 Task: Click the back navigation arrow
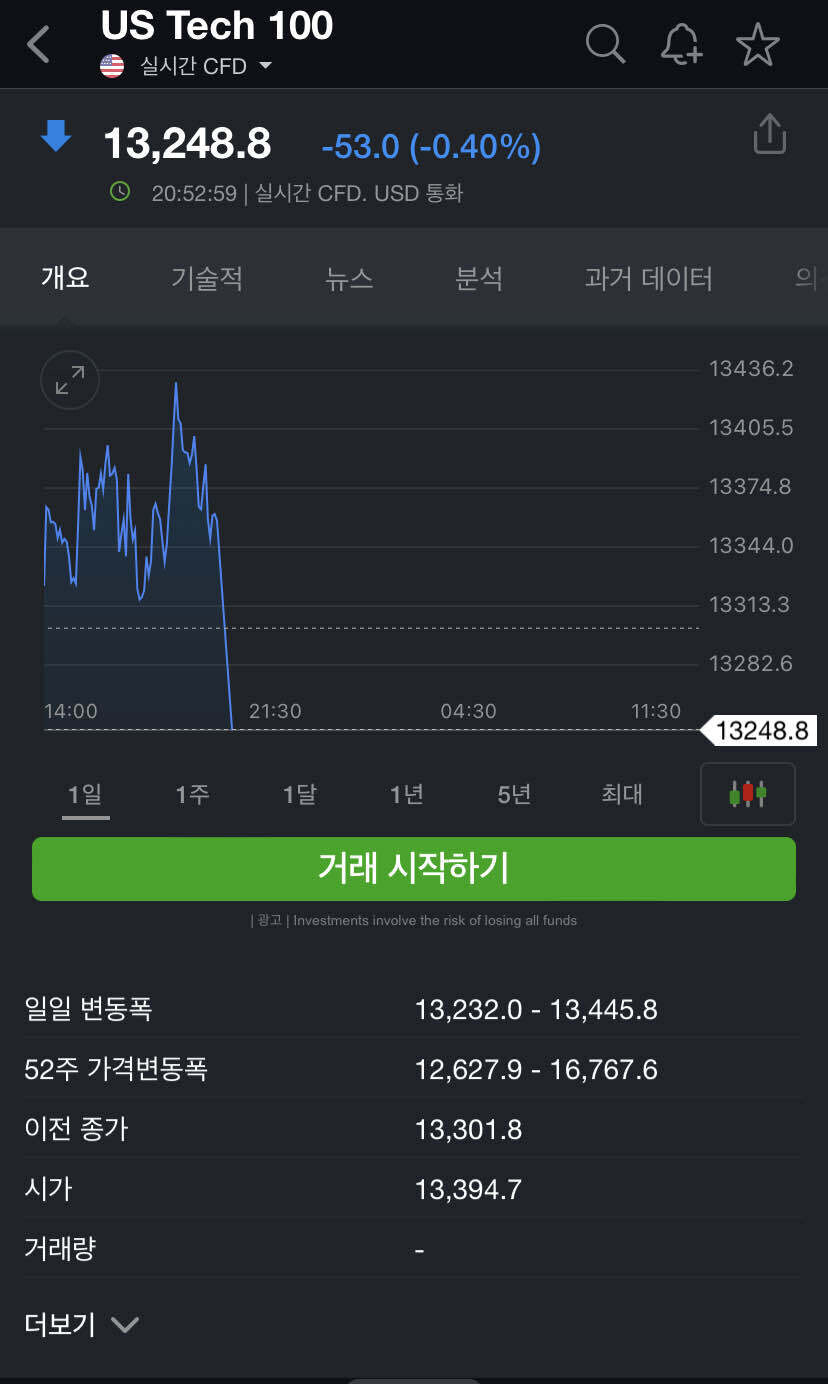click(x=37, y=44)
